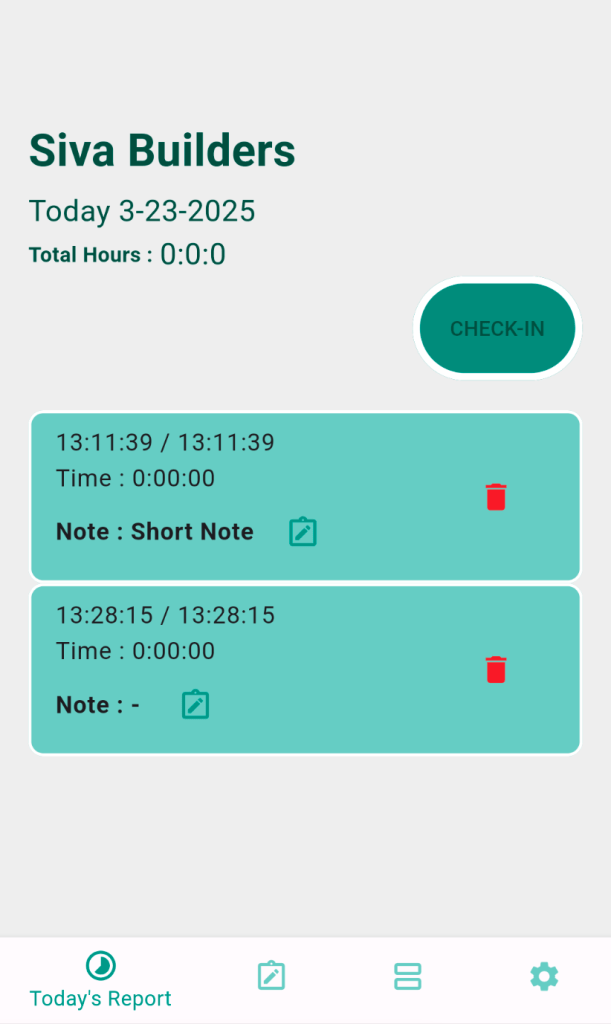Open the list view tab in bottom navigation
Viewport: 611px width, 1024px height.
pos(407,976)
